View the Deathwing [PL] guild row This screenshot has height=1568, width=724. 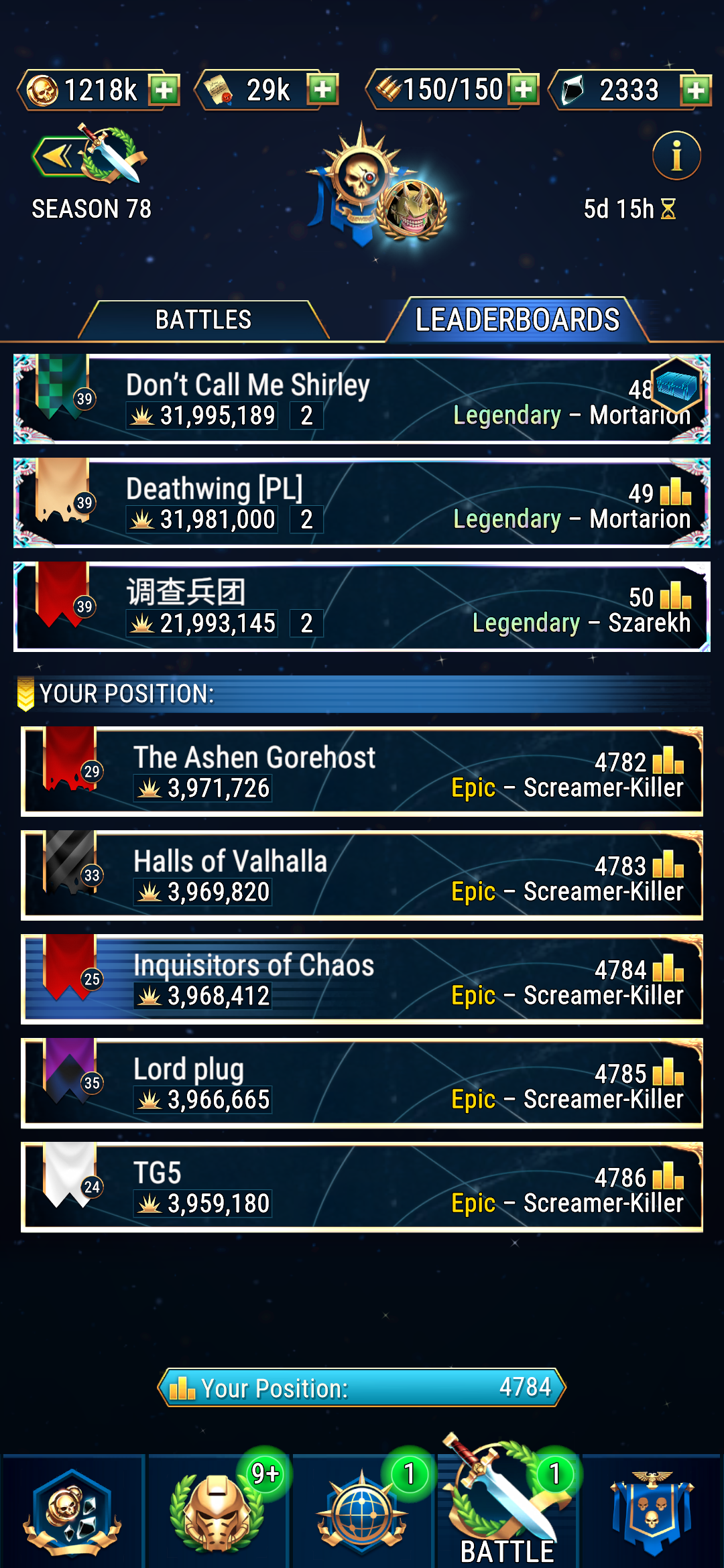[x=362, y=503]
